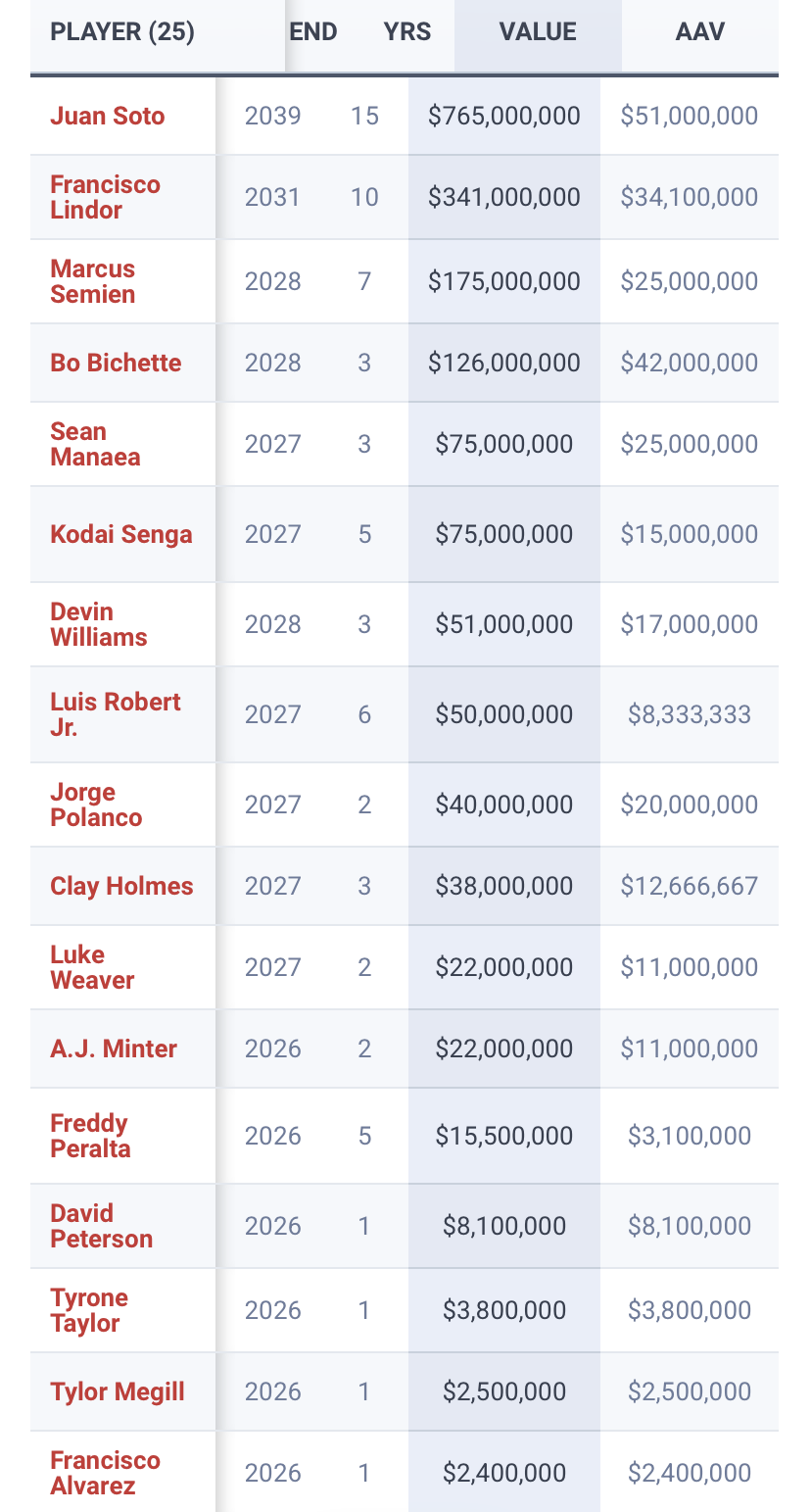Viewport: 811px width, 1512px height.
Task: Go to Jorge Polanco's player page
Action: 96,805
